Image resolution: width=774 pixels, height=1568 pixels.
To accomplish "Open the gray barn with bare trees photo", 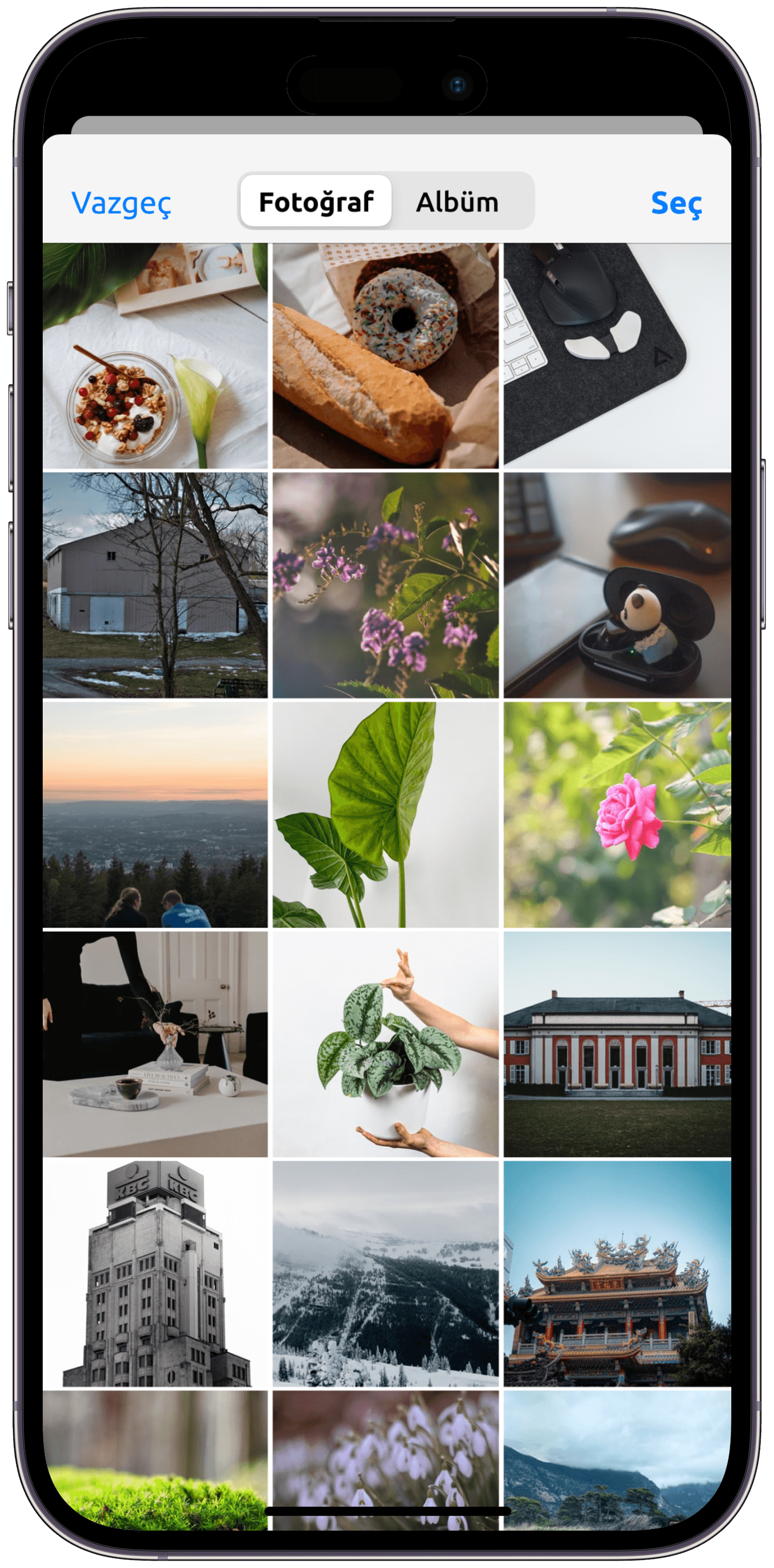I will point(155,585).
